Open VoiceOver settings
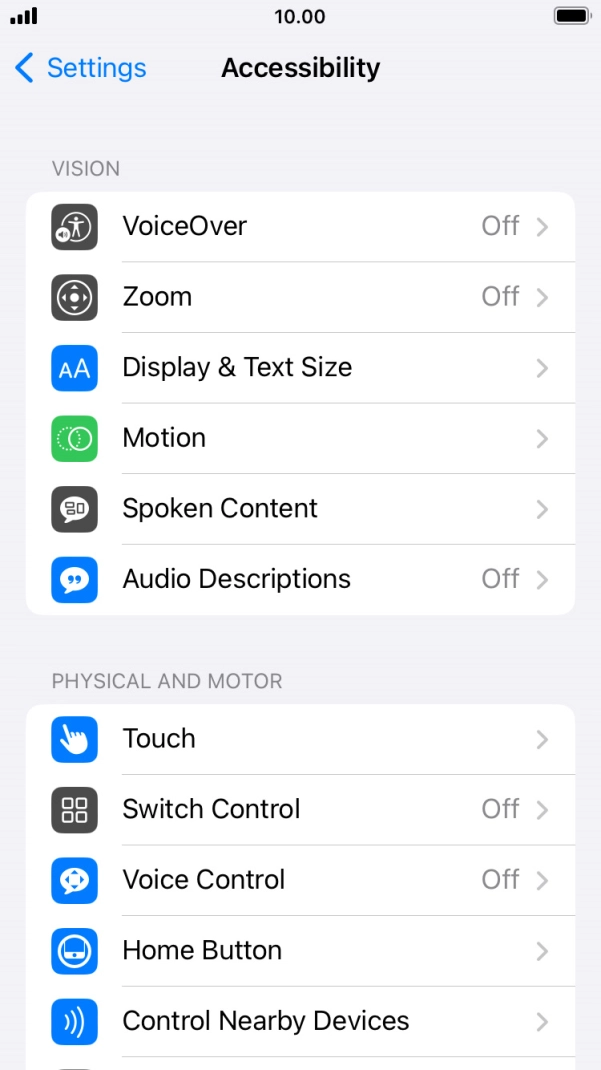 [x=300, y=227]
